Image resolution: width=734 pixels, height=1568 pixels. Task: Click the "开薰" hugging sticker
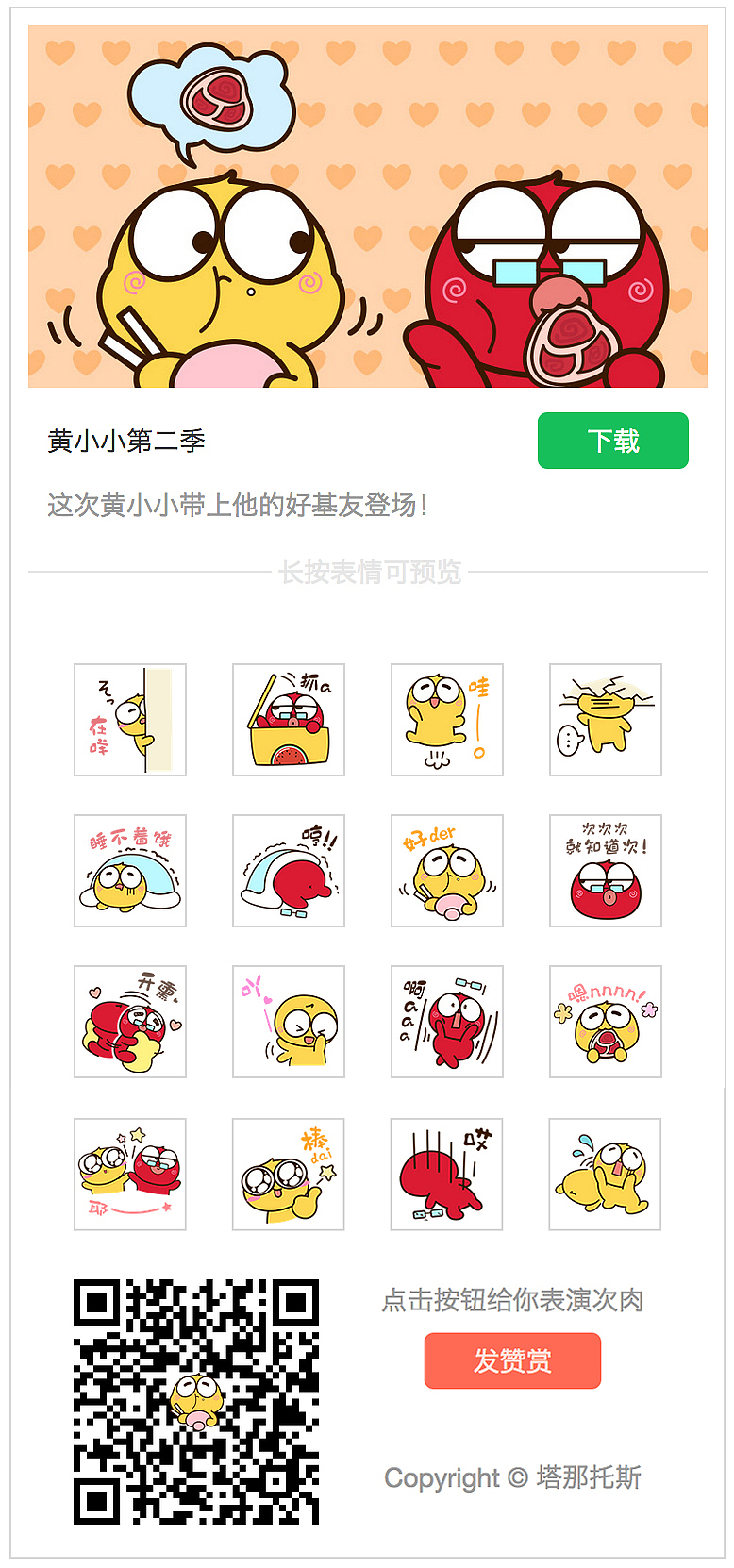129,1023
